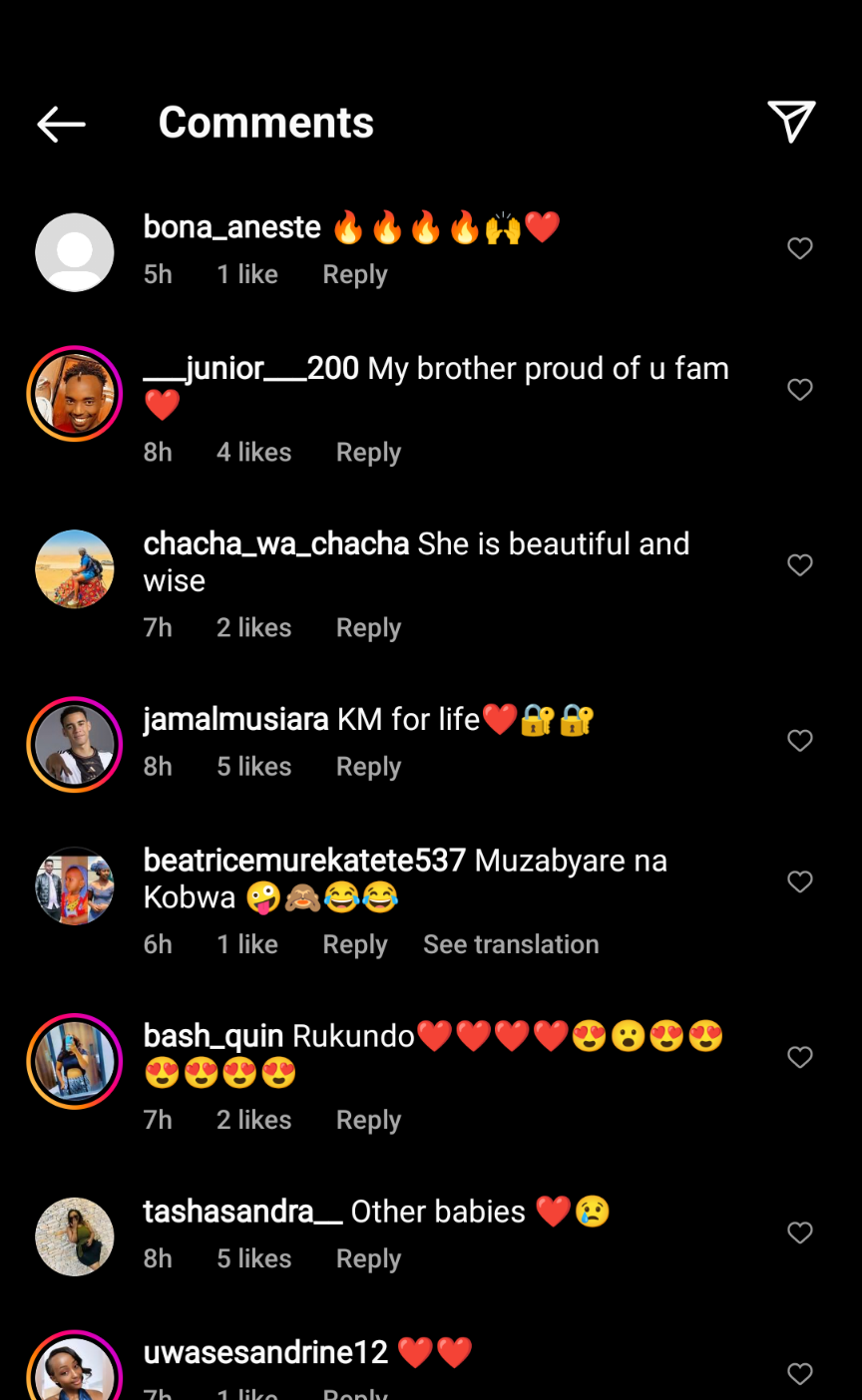862x1400 pixels.
Task: Like uwasesandrine12's comment
Action: [800, 1374]
